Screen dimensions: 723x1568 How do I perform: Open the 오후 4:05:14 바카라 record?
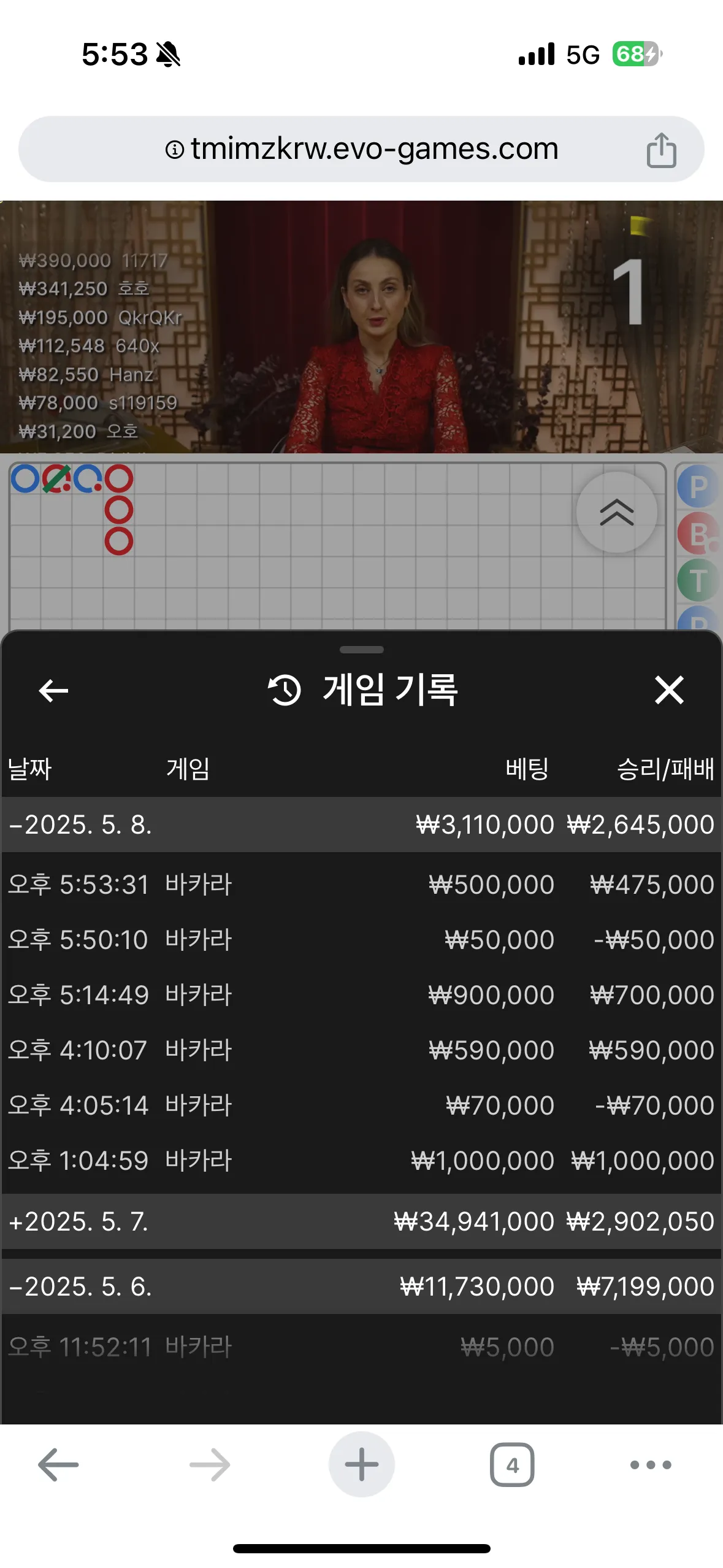[361, 1105]
